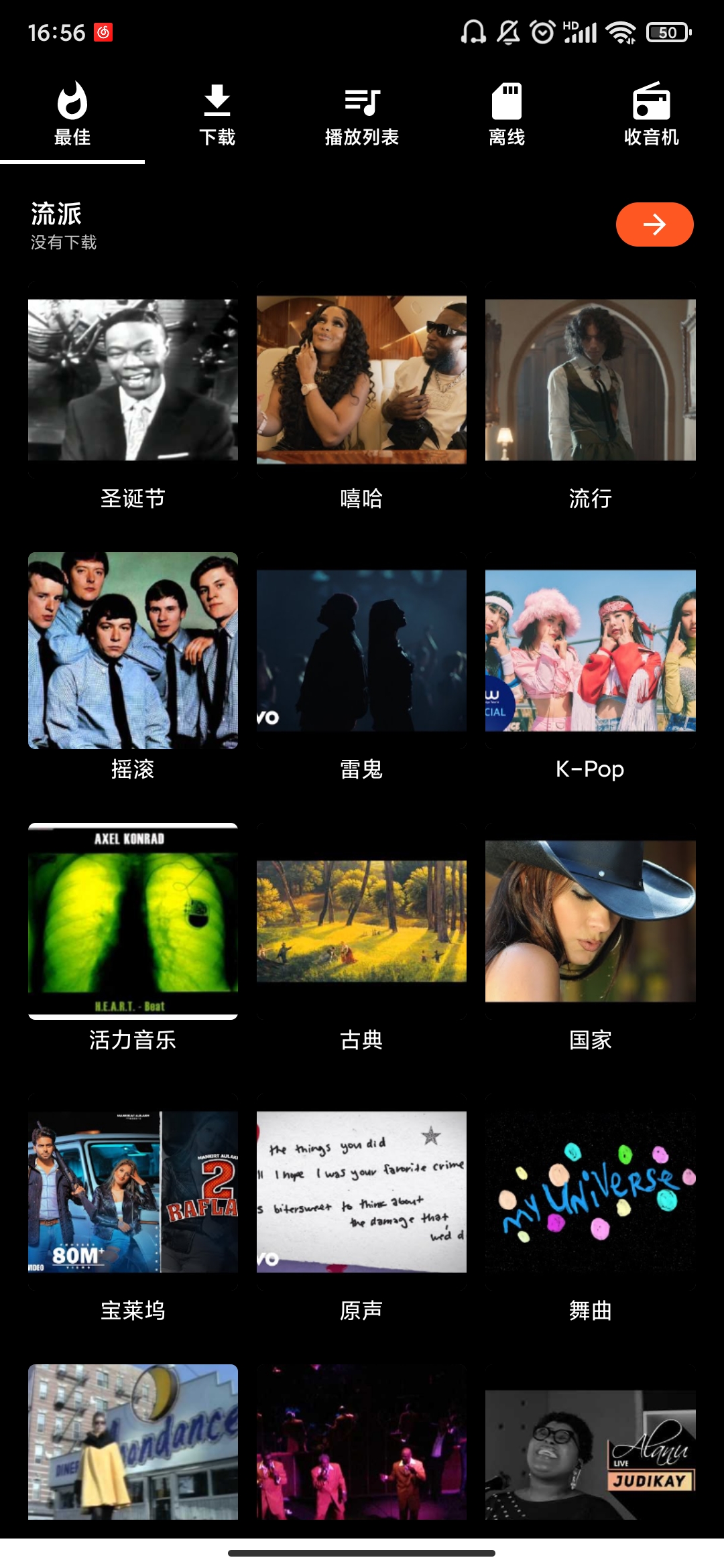Tap the orange arrow to view all genres
This screenshot has height=1568, width=724.
654,225
